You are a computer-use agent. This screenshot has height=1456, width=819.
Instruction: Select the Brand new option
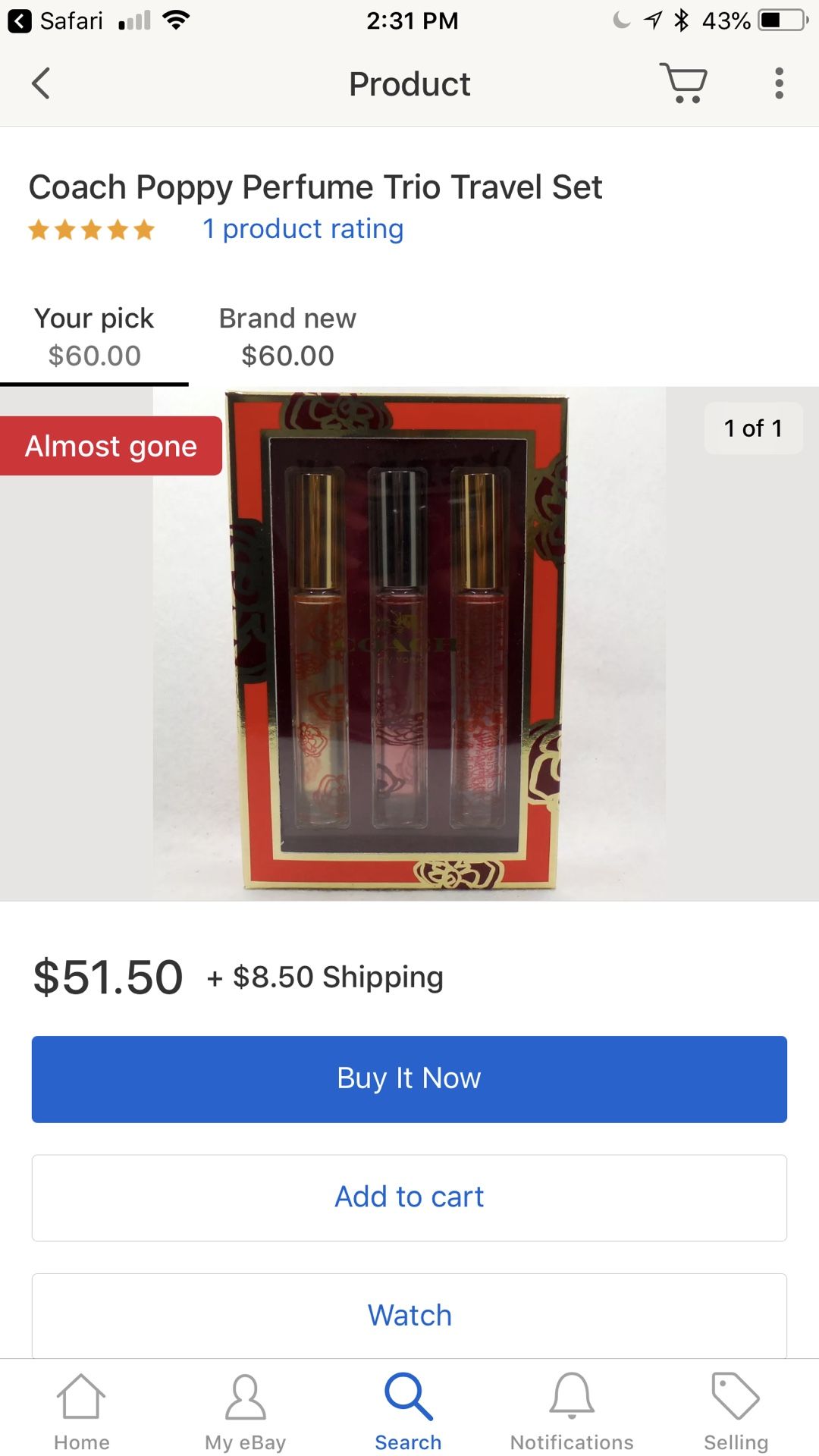point(287,336)
